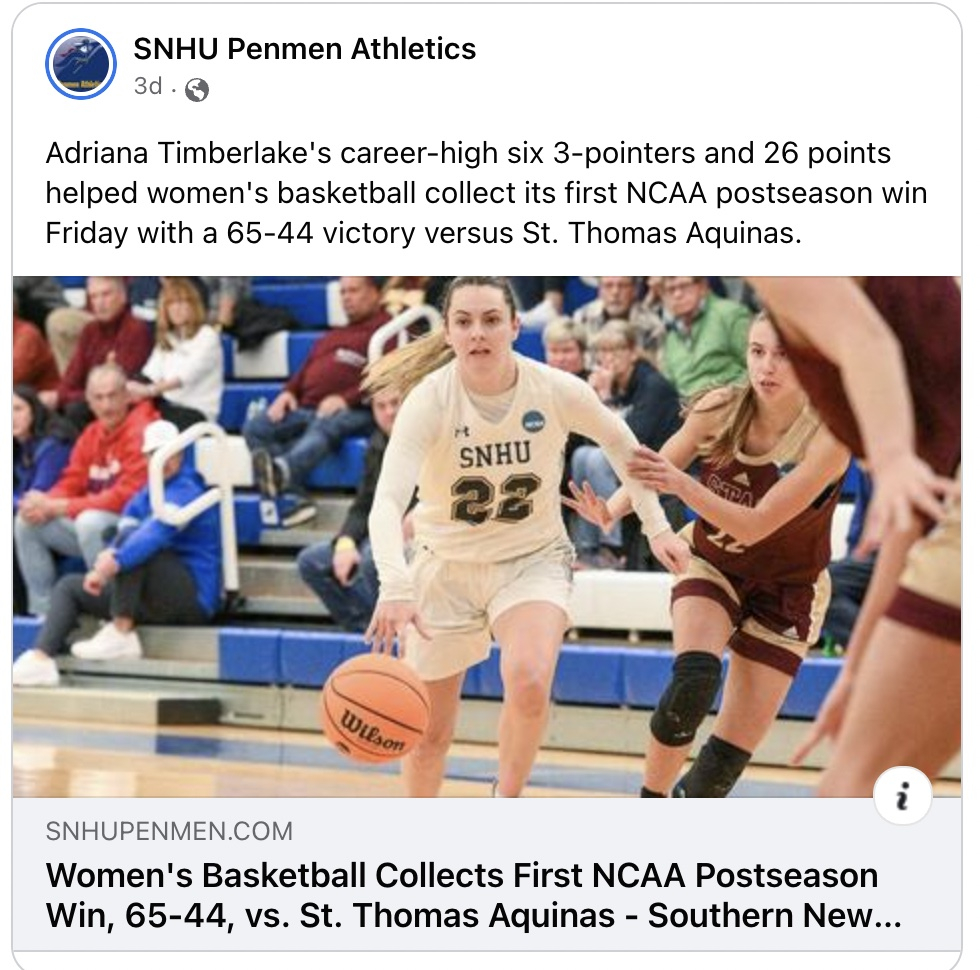Tap the 3d post timestamp
Screen dimensions: 980x970
148,87
